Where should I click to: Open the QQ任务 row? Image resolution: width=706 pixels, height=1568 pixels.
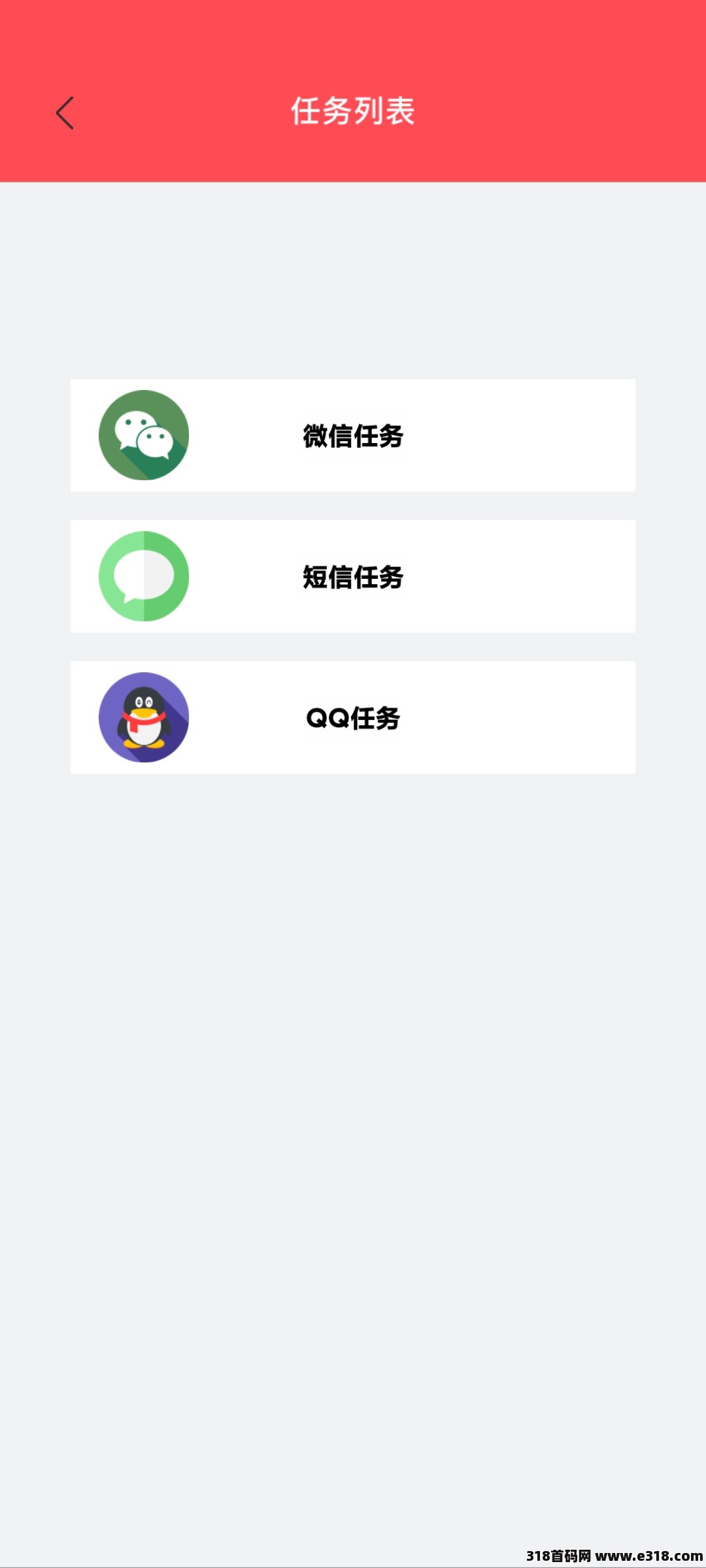(353, 717)
